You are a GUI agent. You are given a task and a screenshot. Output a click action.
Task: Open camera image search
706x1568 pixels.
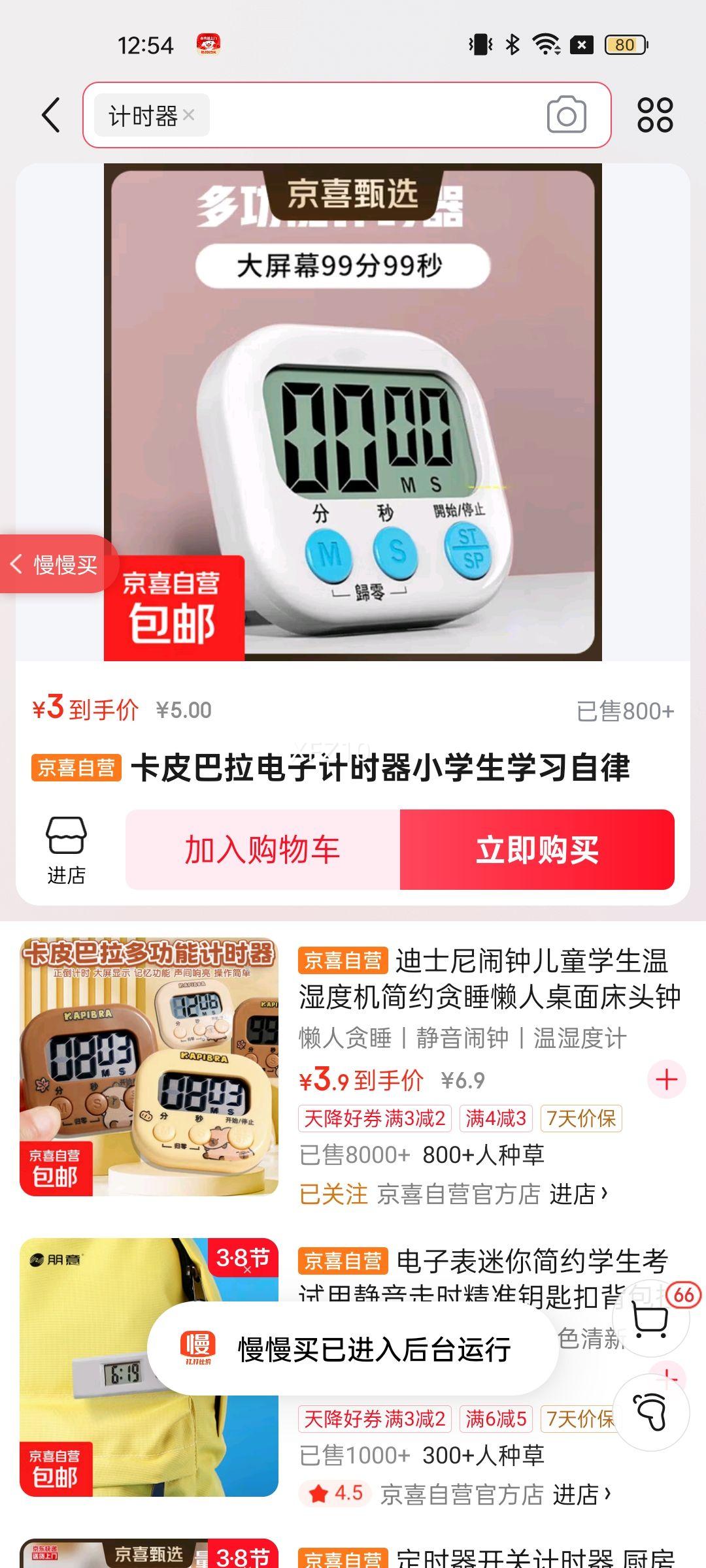[x=566, y=116]
